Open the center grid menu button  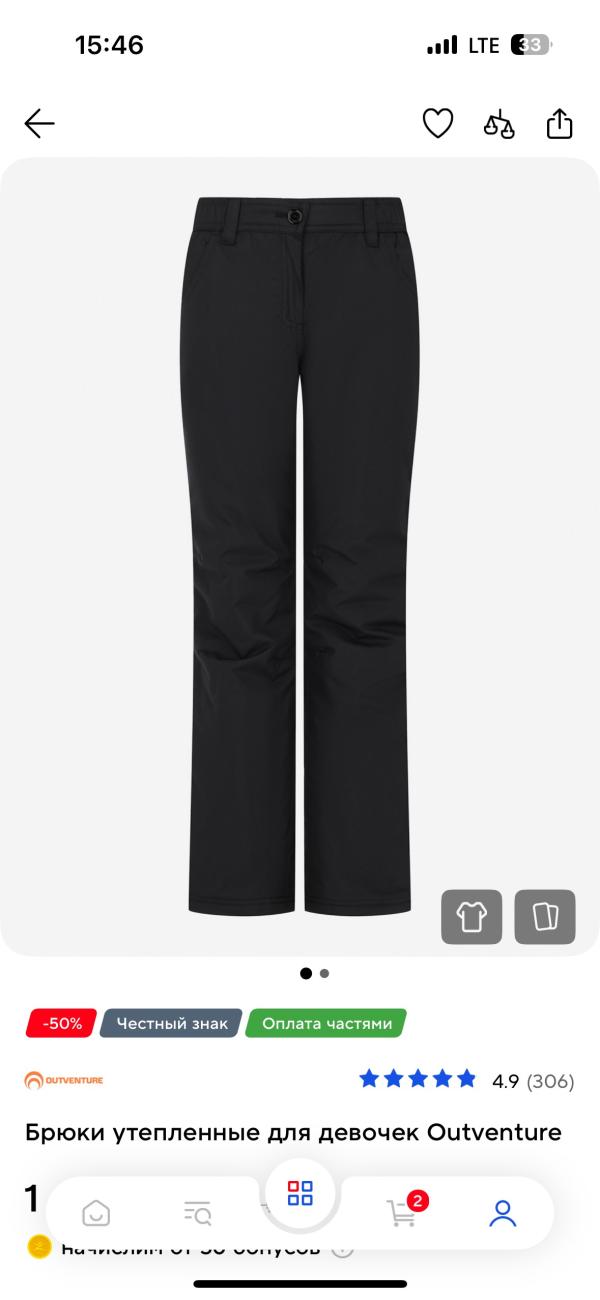point(300,1193)
